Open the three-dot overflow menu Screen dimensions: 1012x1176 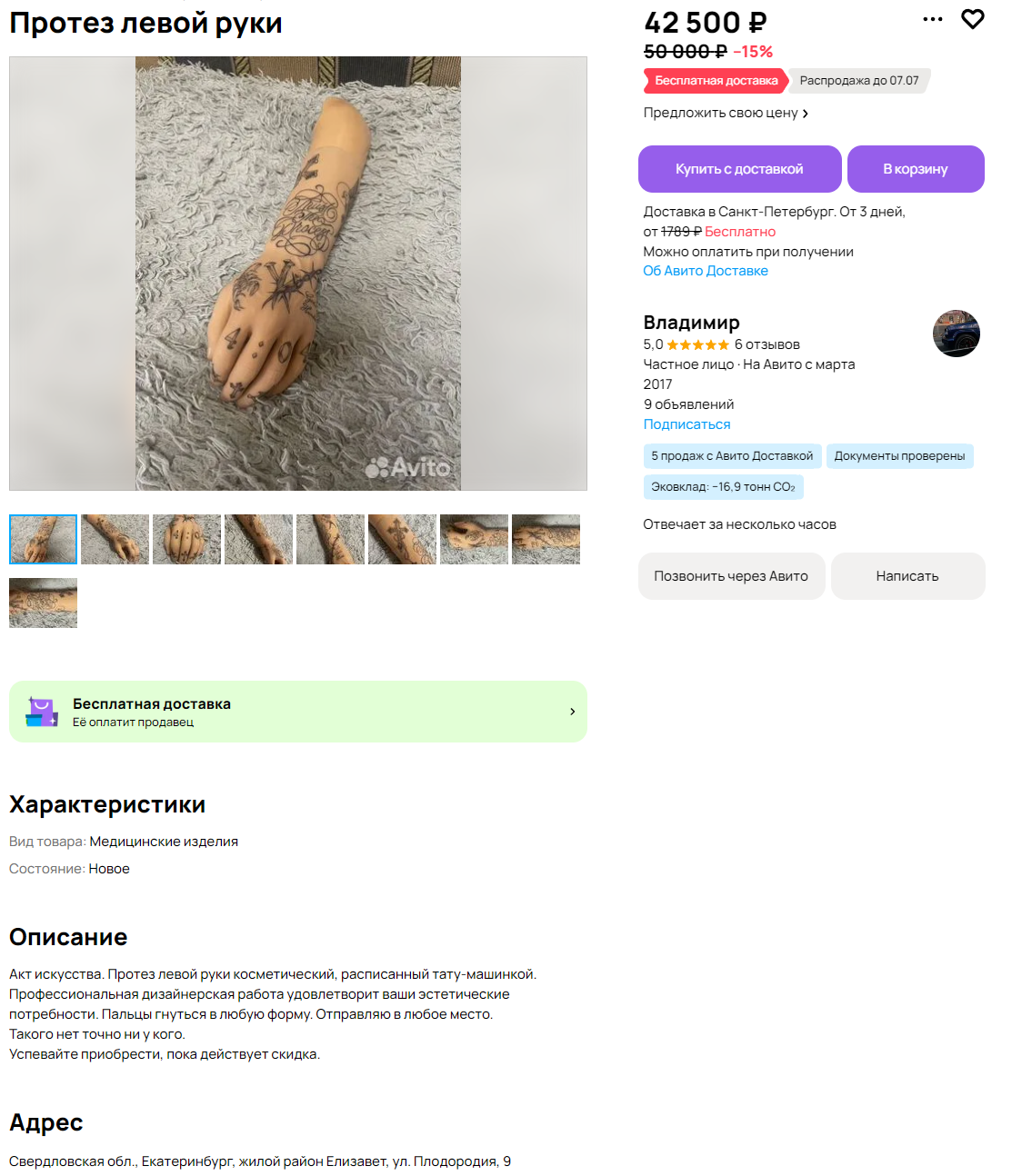point(932,19)
